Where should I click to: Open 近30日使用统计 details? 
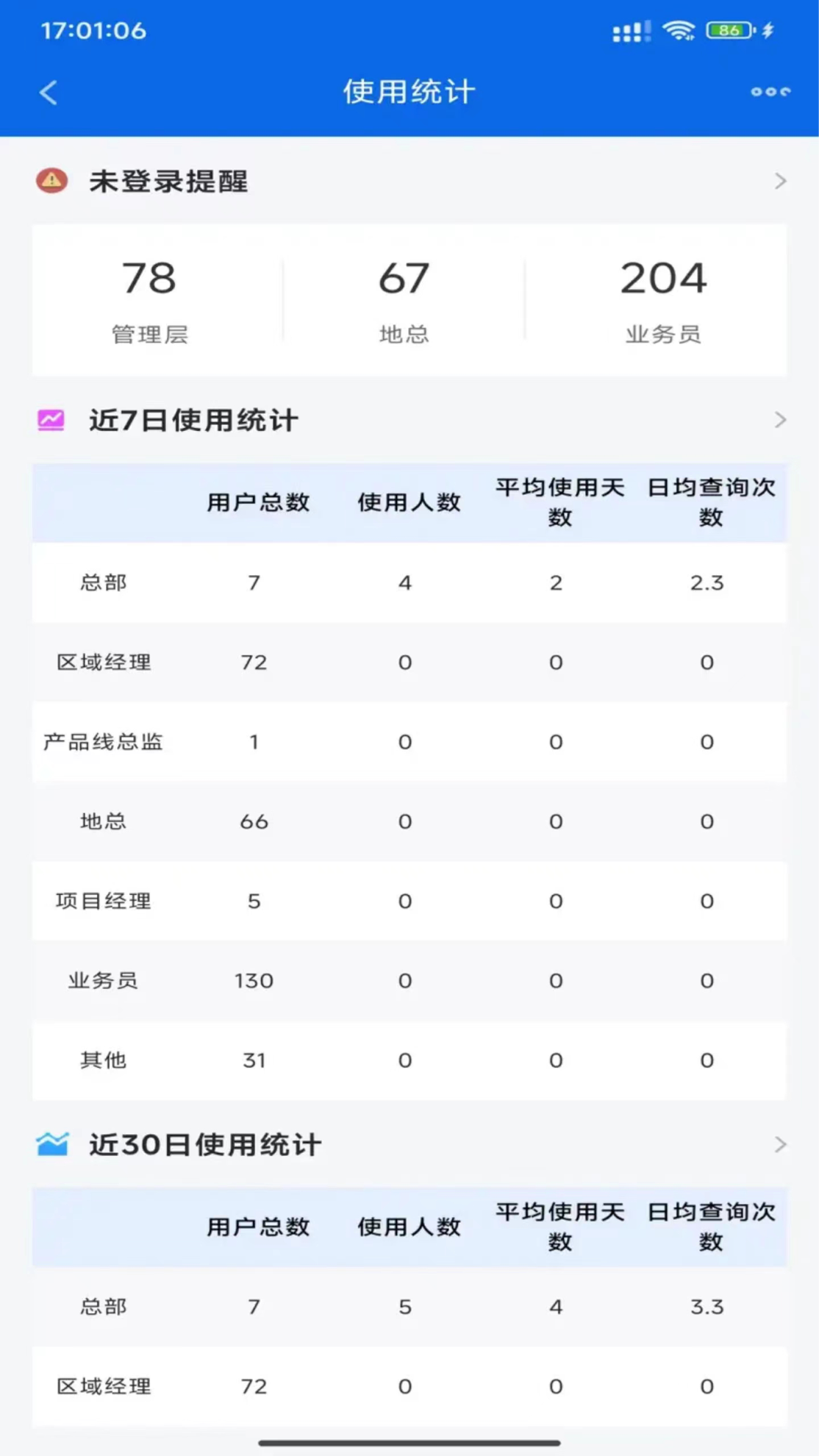pos(779,1144)
